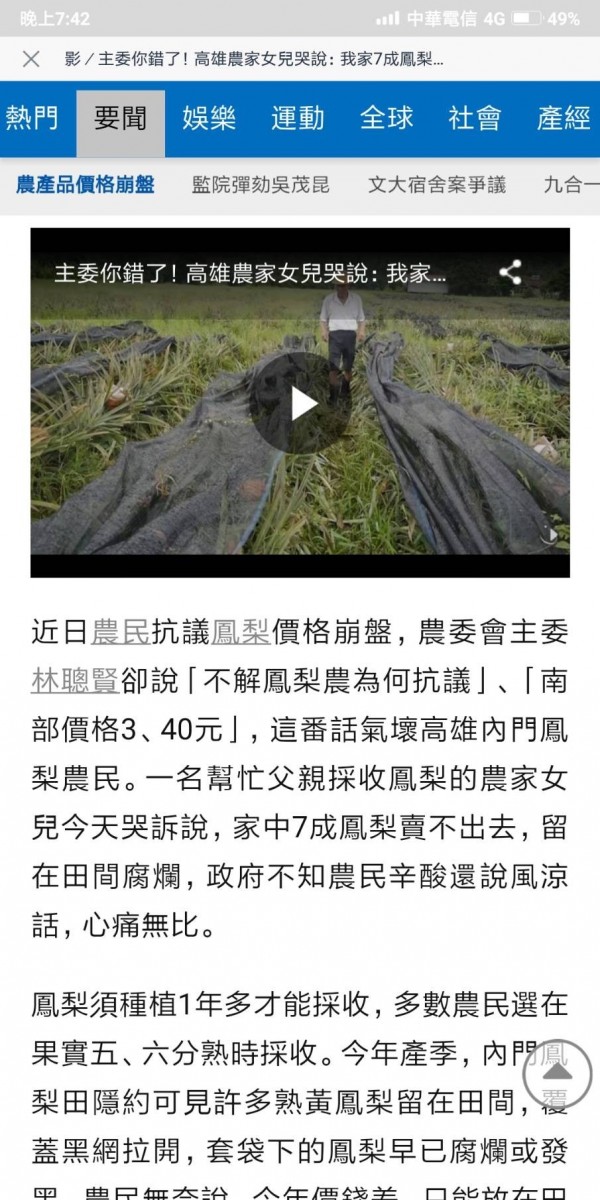The image size is (600, 1200).
Task: Open the 娛樂 section
Action: click(209, 118)
